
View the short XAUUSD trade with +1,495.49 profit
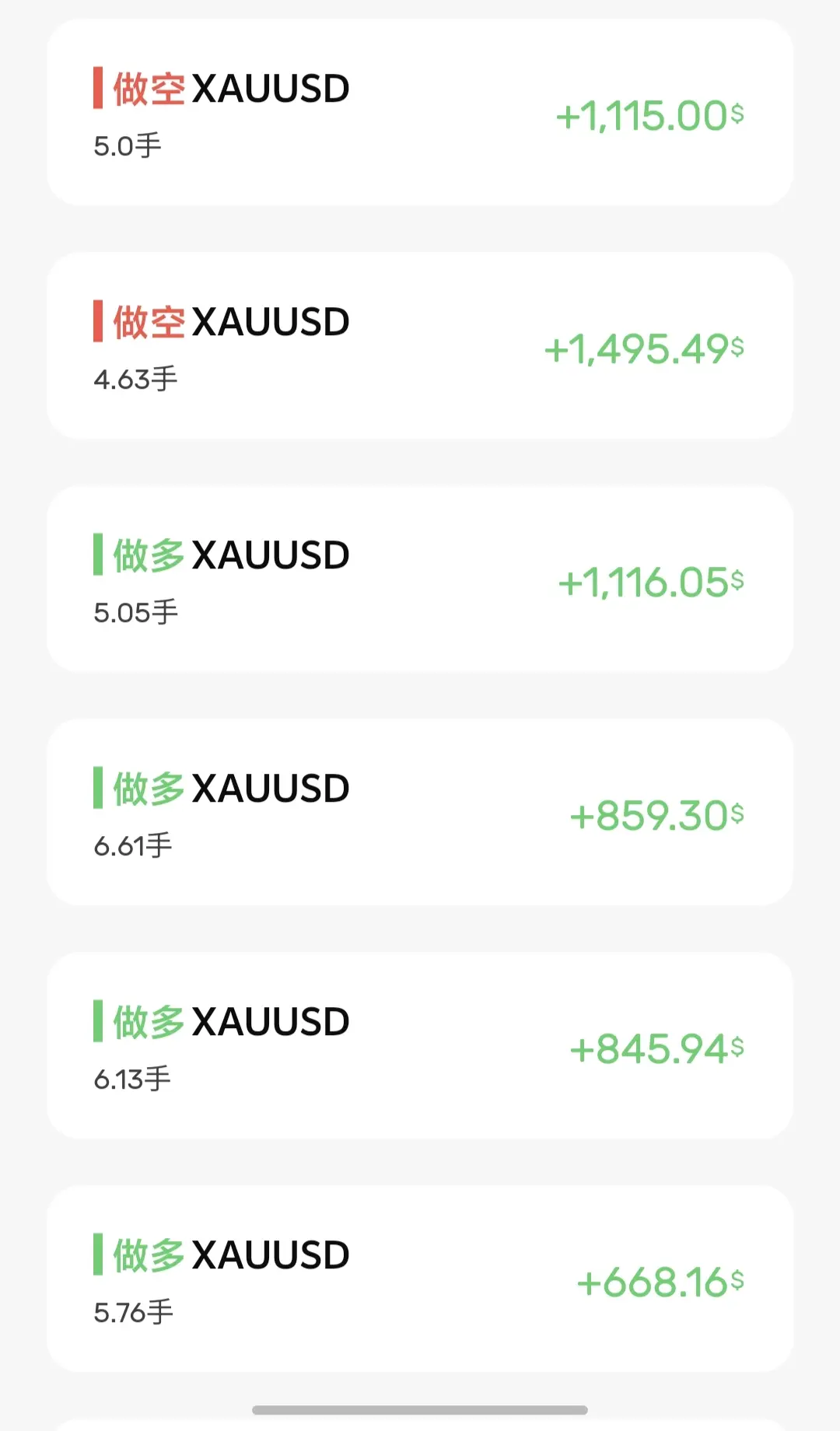[420, 346]
